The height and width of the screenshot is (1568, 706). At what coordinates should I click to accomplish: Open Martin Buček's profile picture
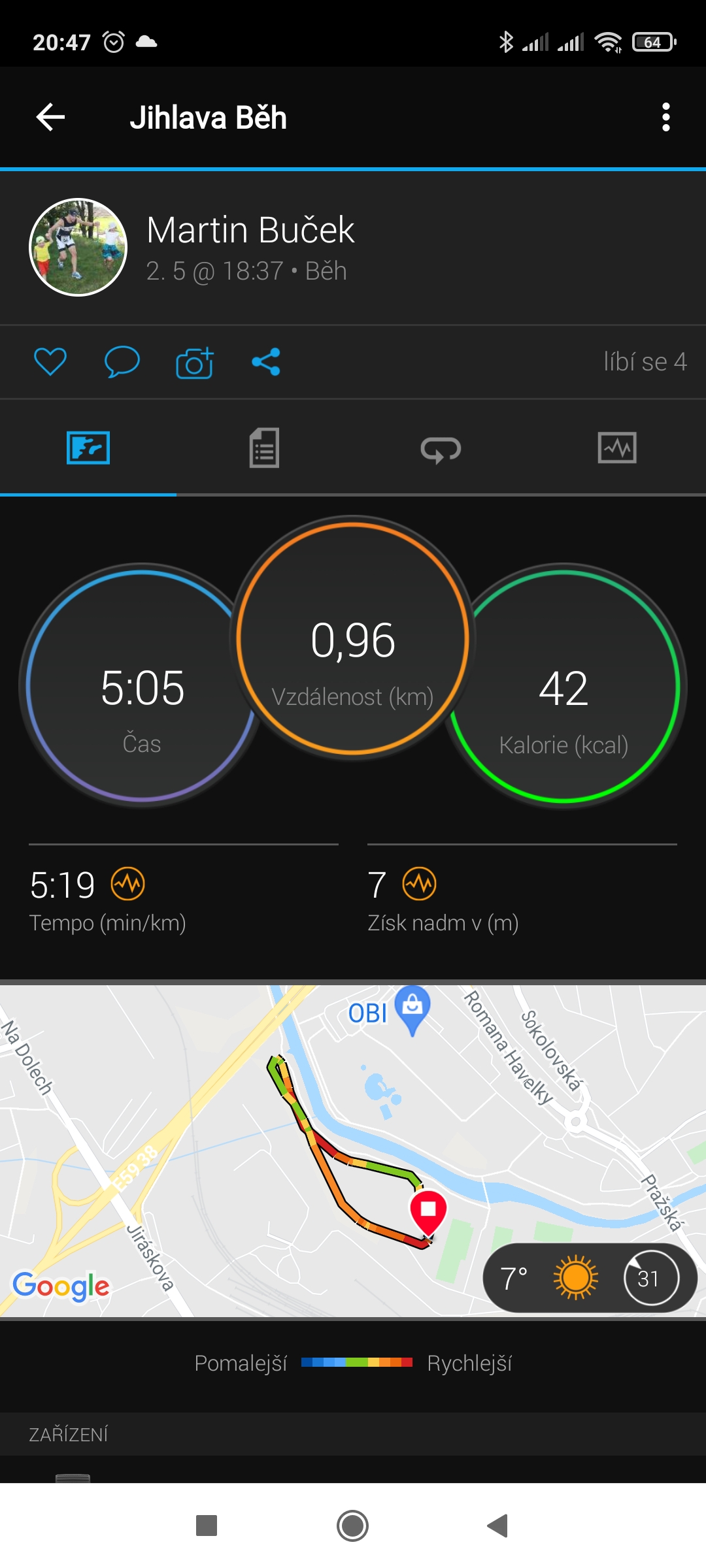coord(78,247)
